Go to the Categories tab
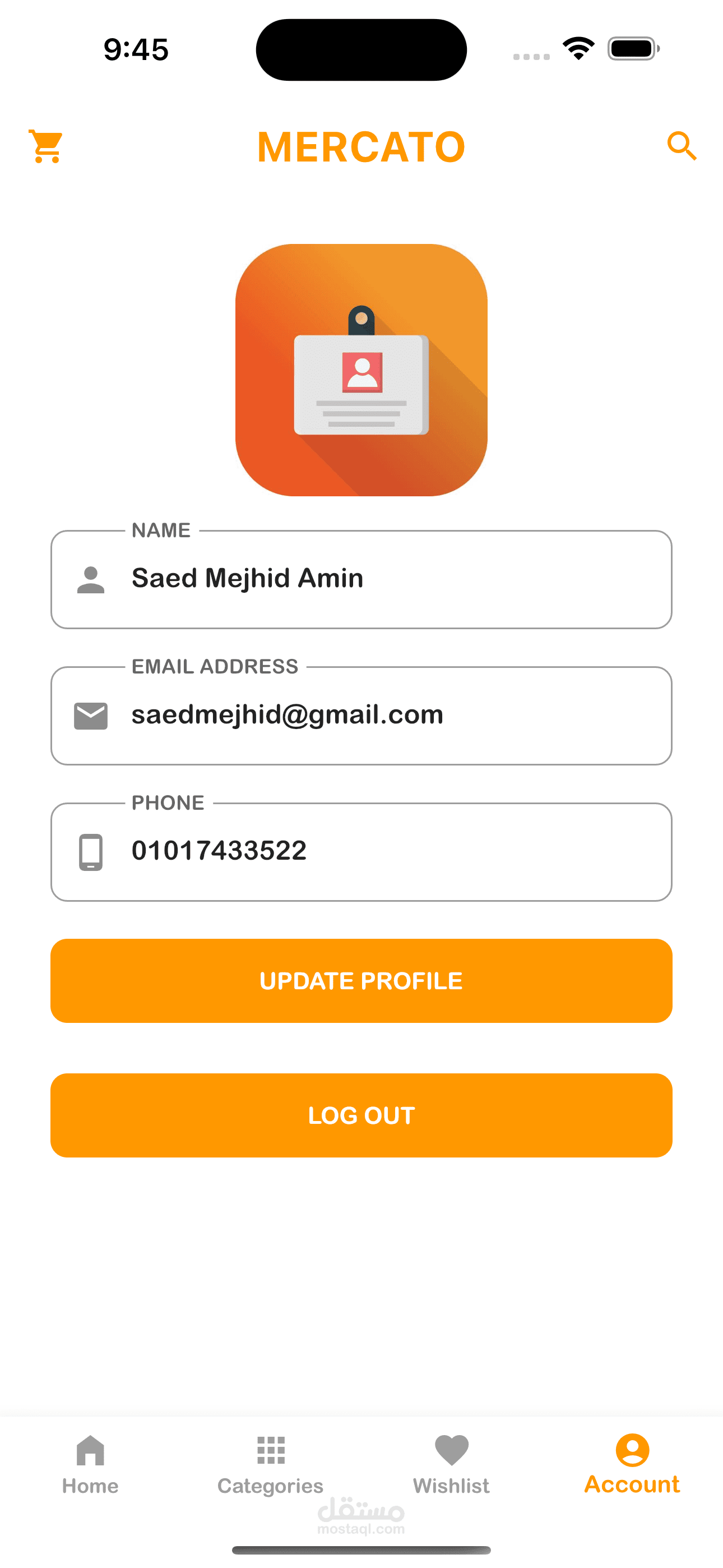The width and height of the screenshot is (723, 1568). [x=271, y=1464]
